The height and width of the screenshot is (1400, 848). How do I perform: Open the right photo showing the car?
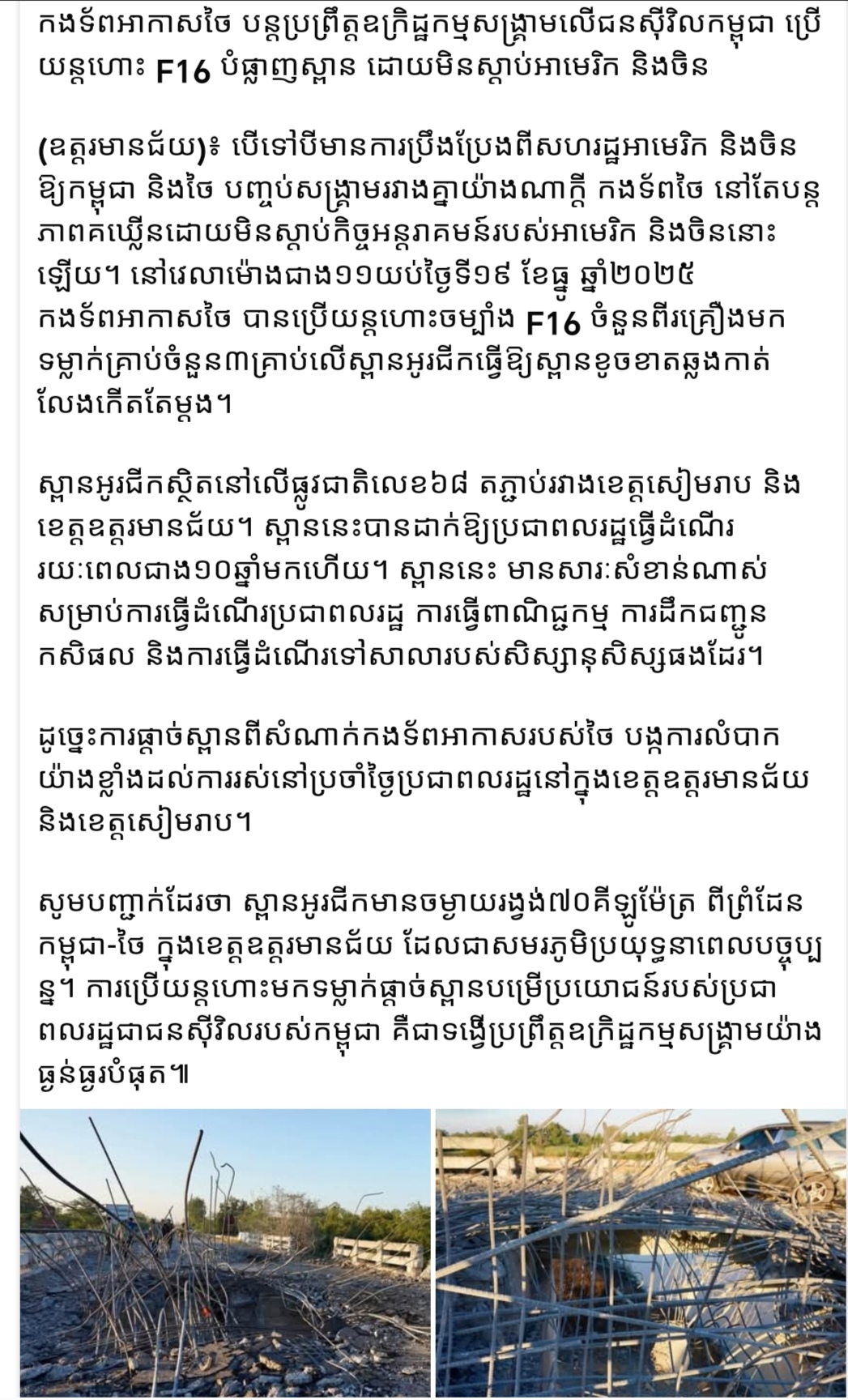[x=641, y=1252]
